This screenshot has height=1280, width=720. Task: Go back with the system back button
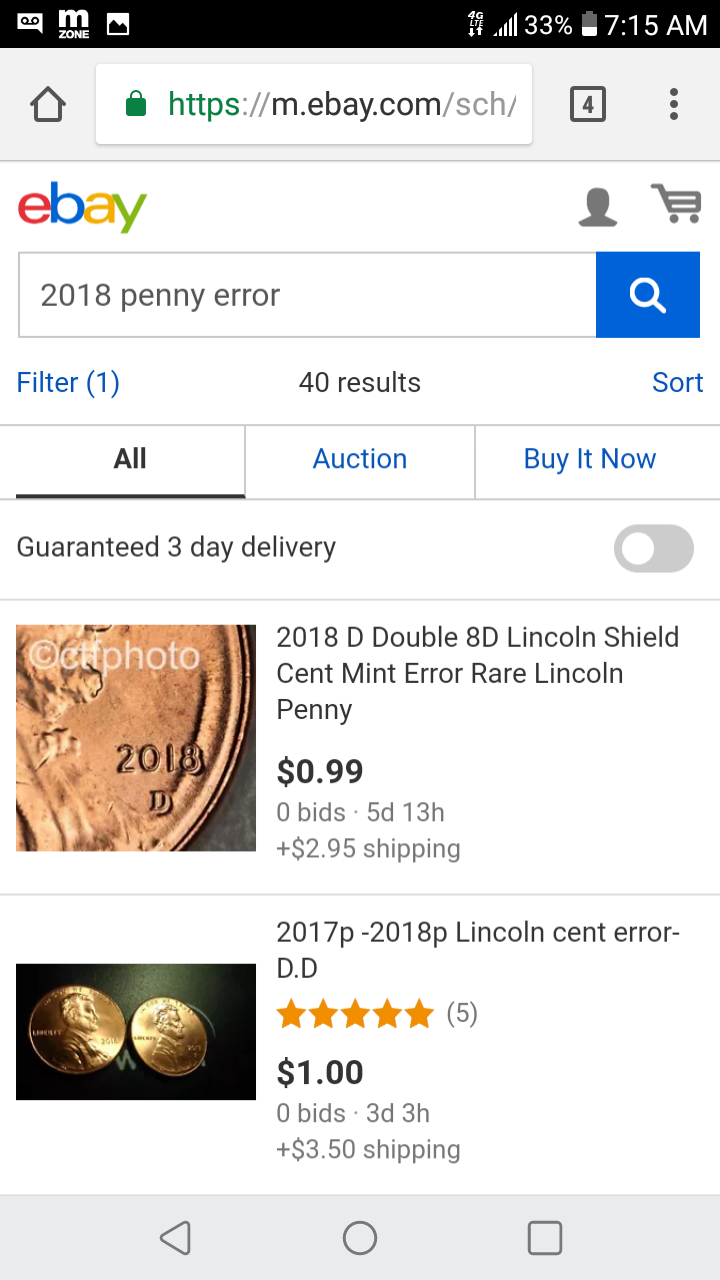point(175,1238)
